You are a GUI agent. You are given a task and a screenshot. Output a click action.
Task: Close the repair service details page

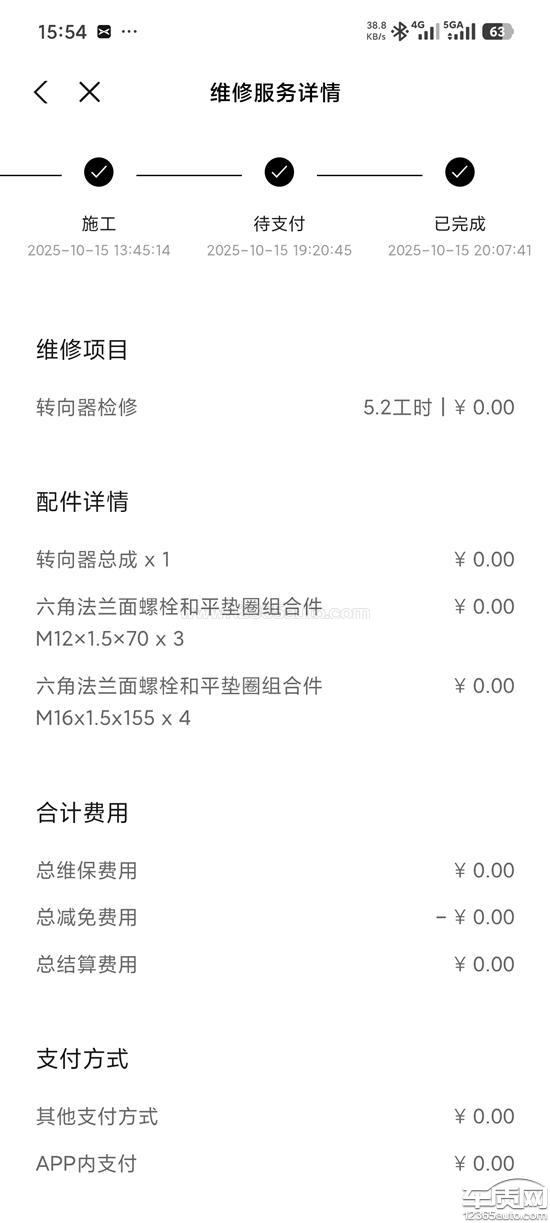click(89, 92)
